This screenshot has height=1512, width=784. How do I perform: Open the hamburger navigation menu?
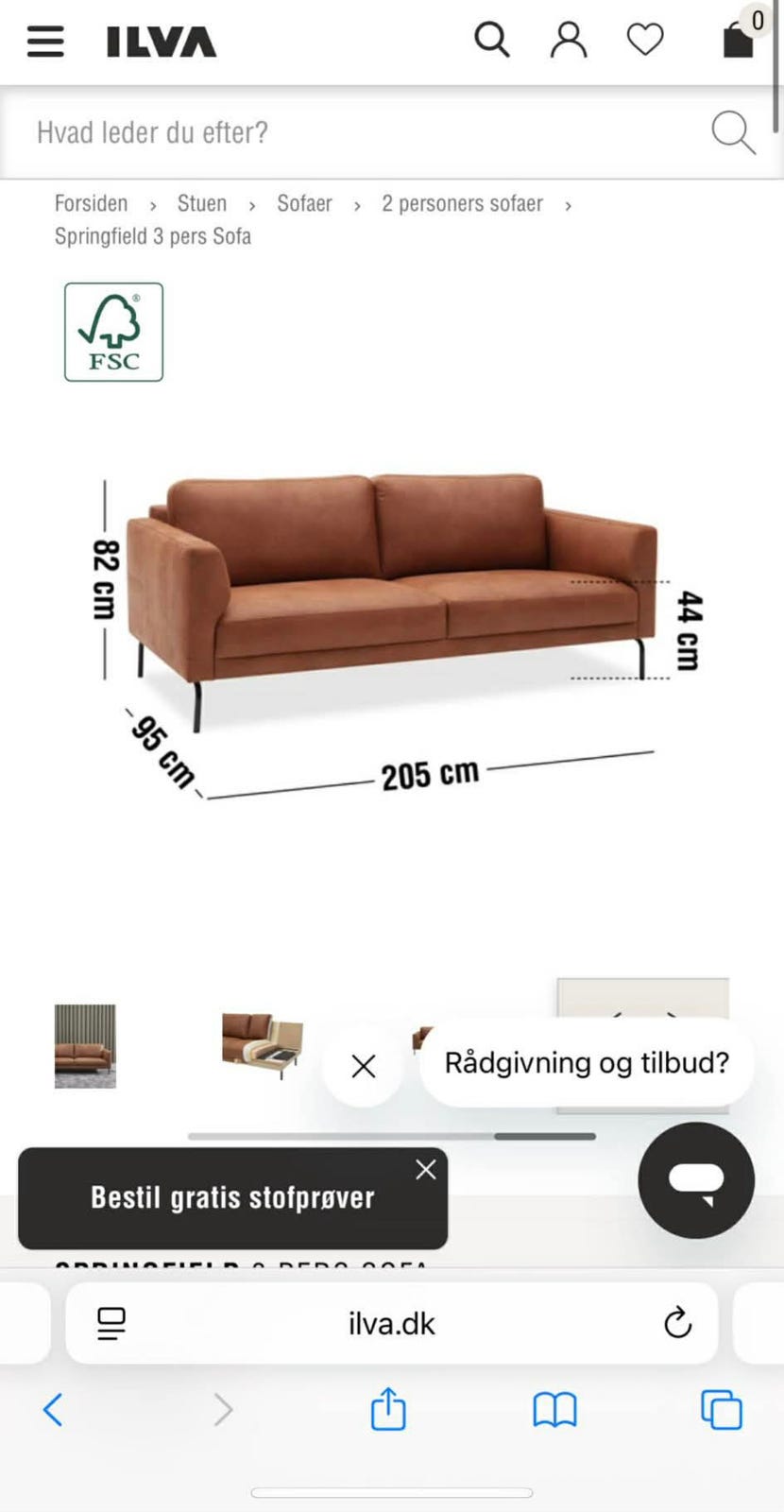44,42
